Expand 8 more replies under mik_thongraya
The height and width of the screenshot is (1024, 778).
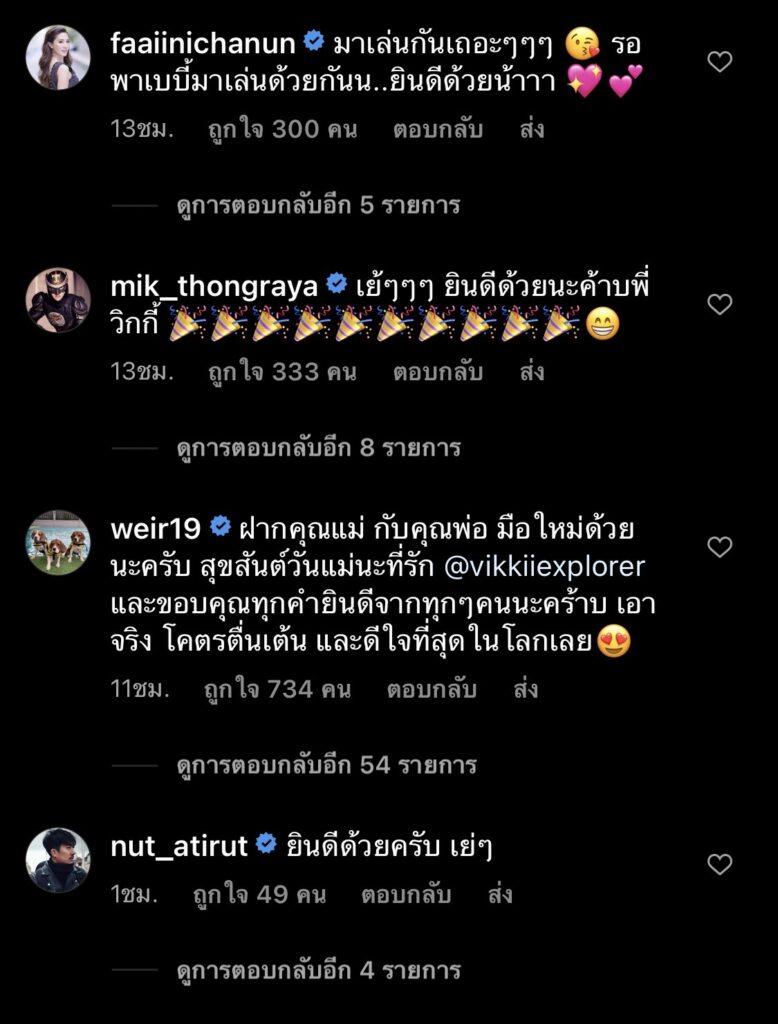click(318, 447)
